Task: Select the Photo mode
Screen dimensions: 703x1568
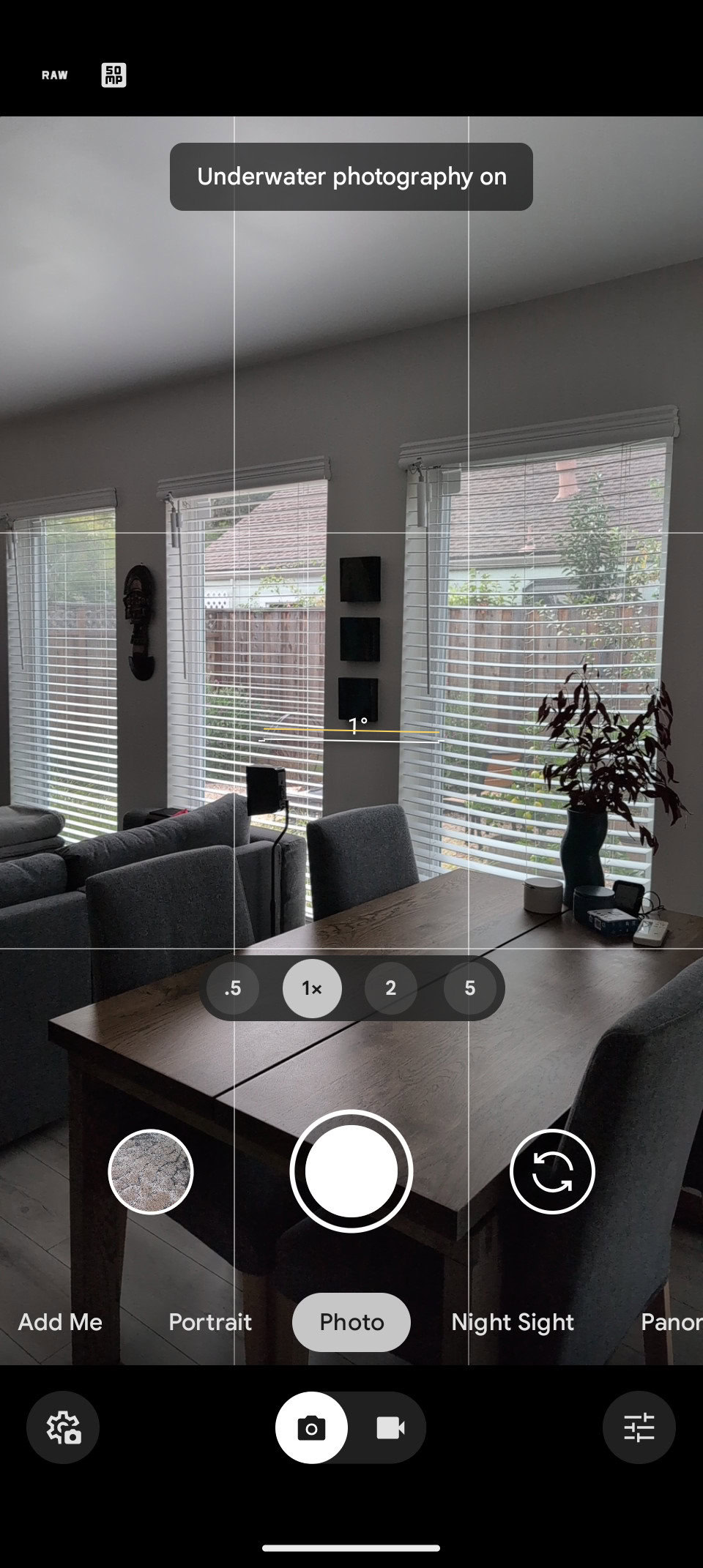Action: [351, 1322]
